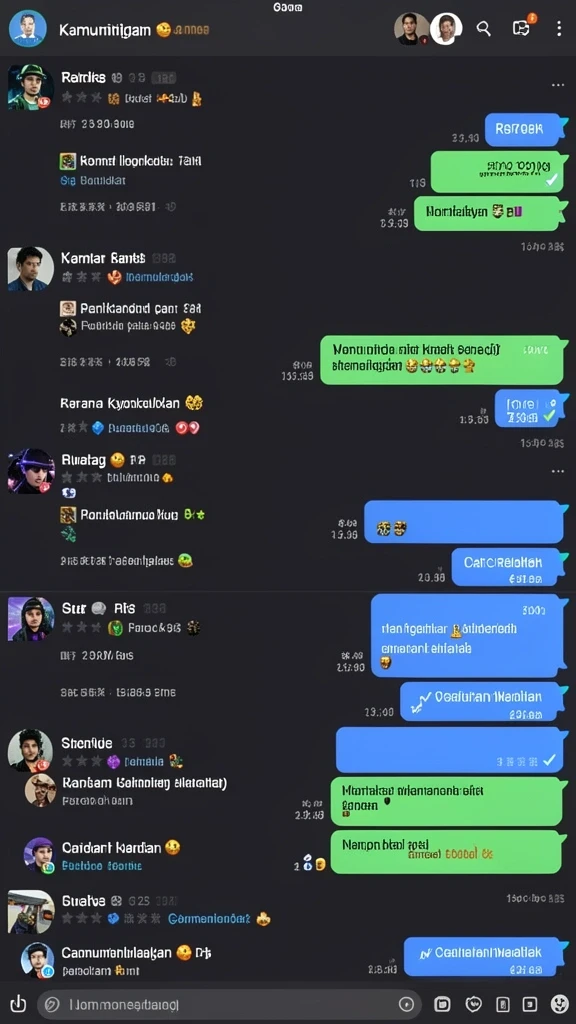
Task: Open the three-dot options on the Rarriks row
Action: (x=557, y=86)
